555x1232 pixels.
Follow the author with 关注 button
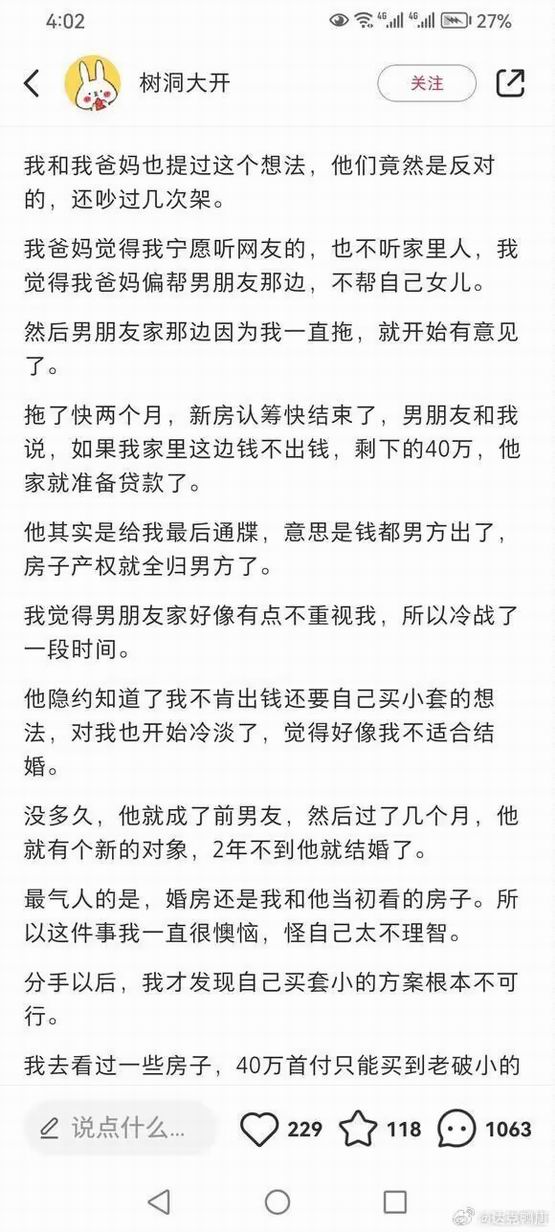(x=427, y=83)
